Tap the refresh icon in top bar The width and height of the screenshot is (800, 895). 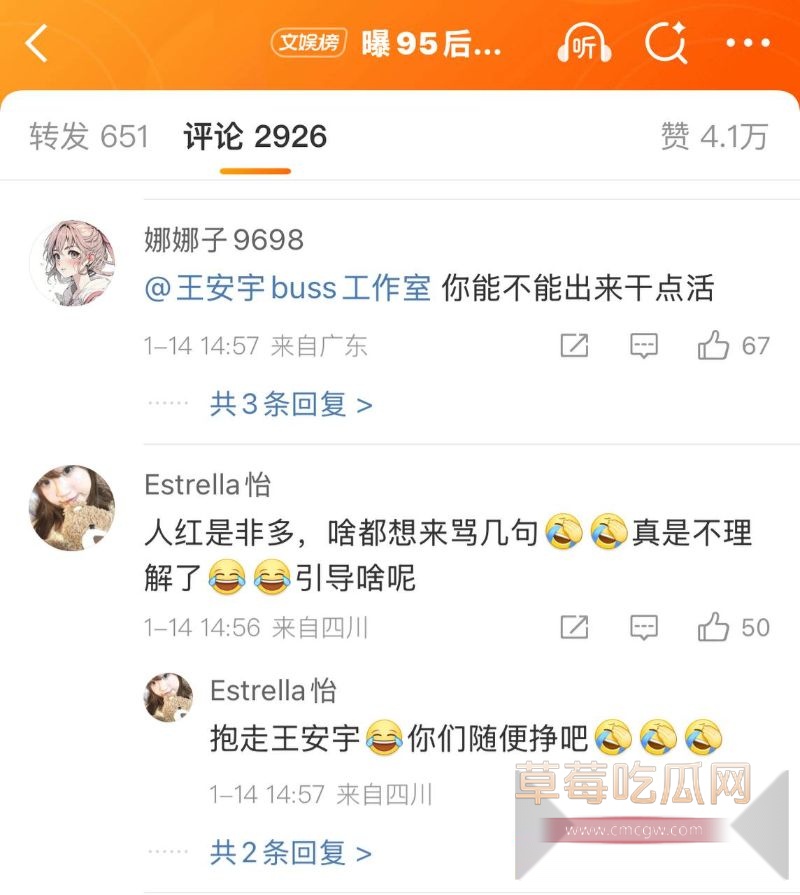click(x=665, y=42)
